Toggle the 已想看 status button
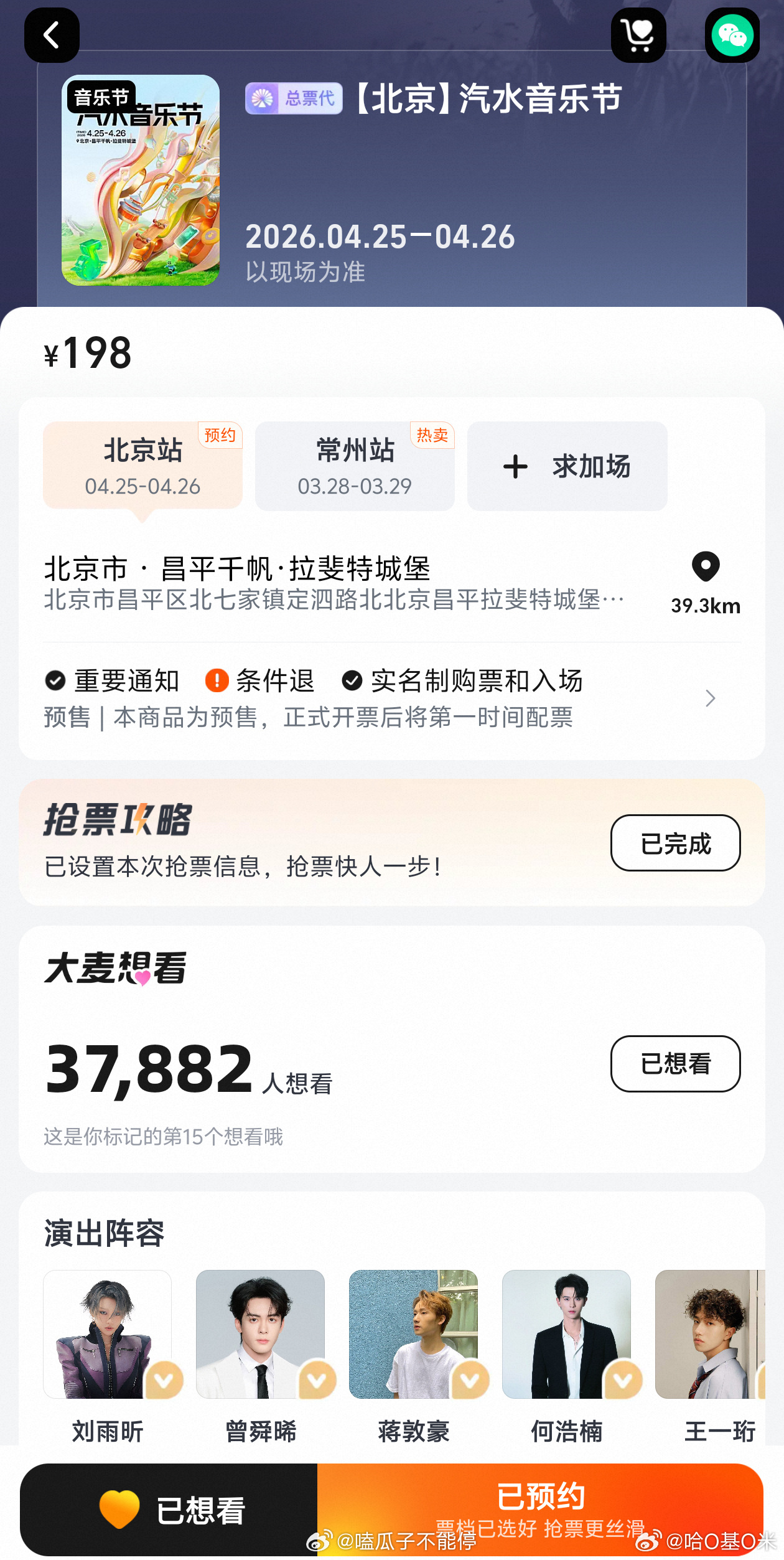Image resolution: width=784 pixels, height=1560 pixels. [675, 1064]
